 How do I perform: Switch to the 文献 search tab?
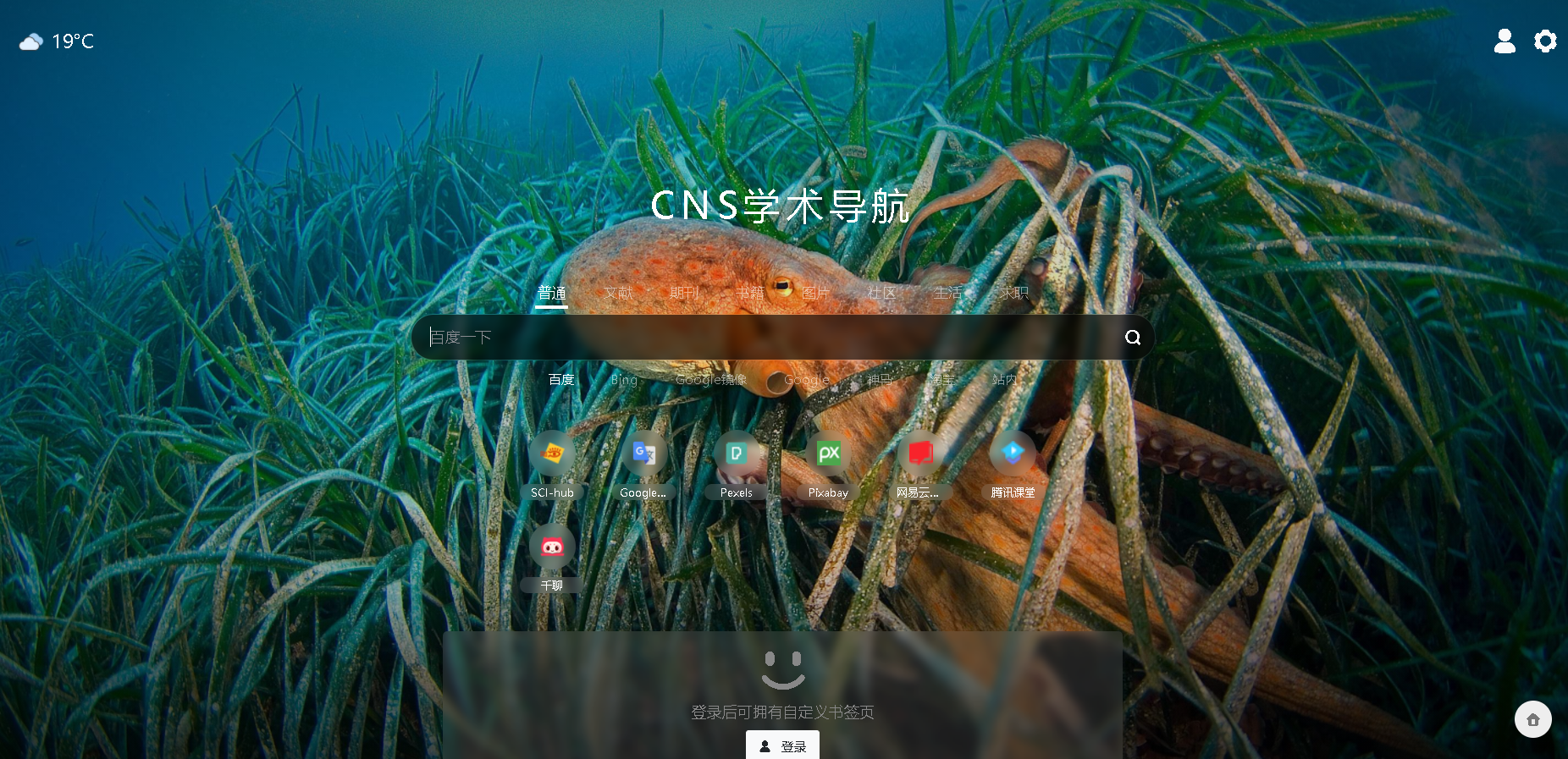coord(618,293)
